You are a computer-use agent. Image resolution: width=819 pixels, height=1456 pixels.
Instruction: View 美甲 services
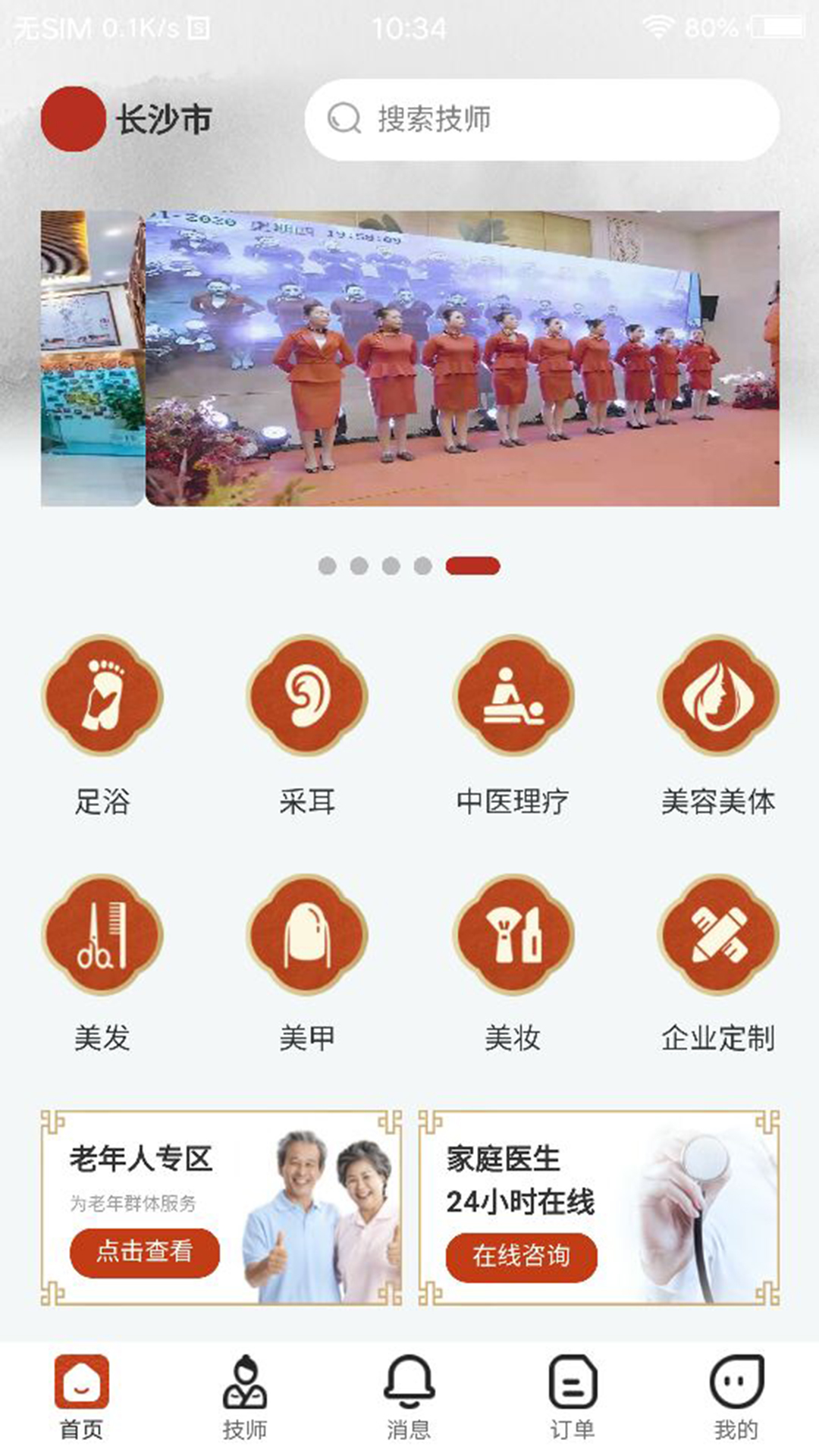coord(307,934)
